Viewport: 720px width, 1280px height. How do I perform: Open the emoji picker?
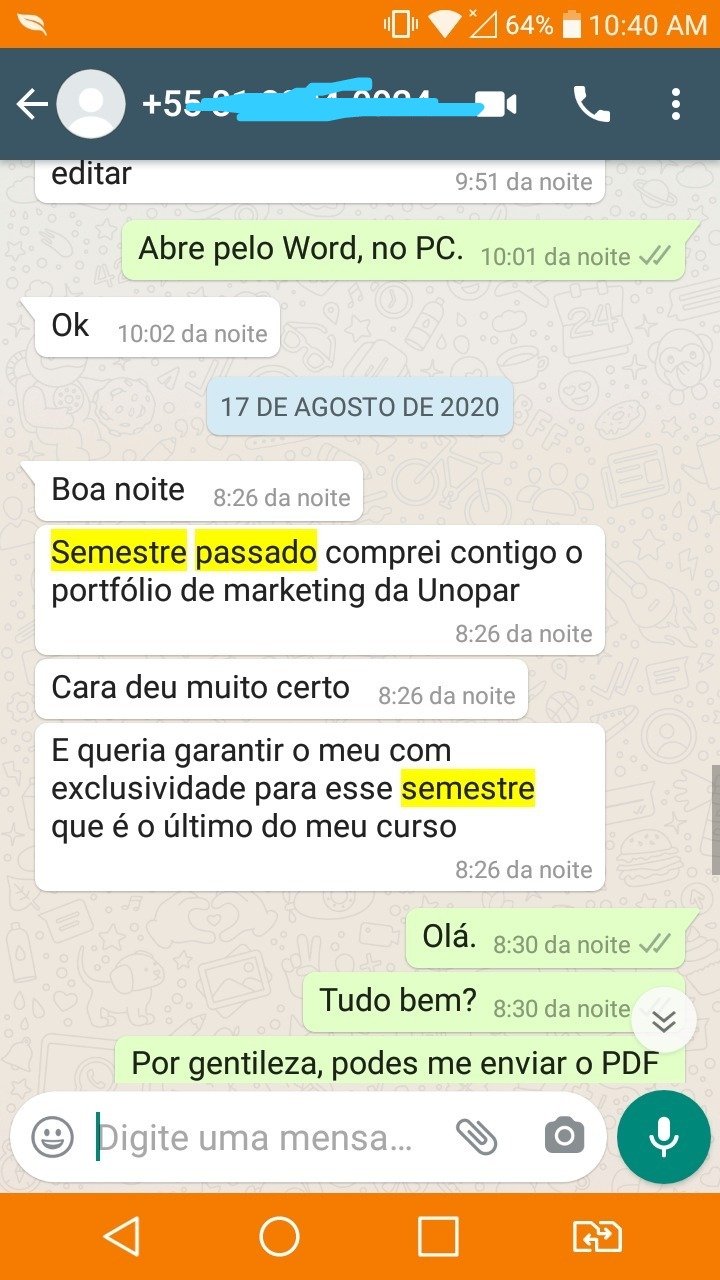[52, 1137]
